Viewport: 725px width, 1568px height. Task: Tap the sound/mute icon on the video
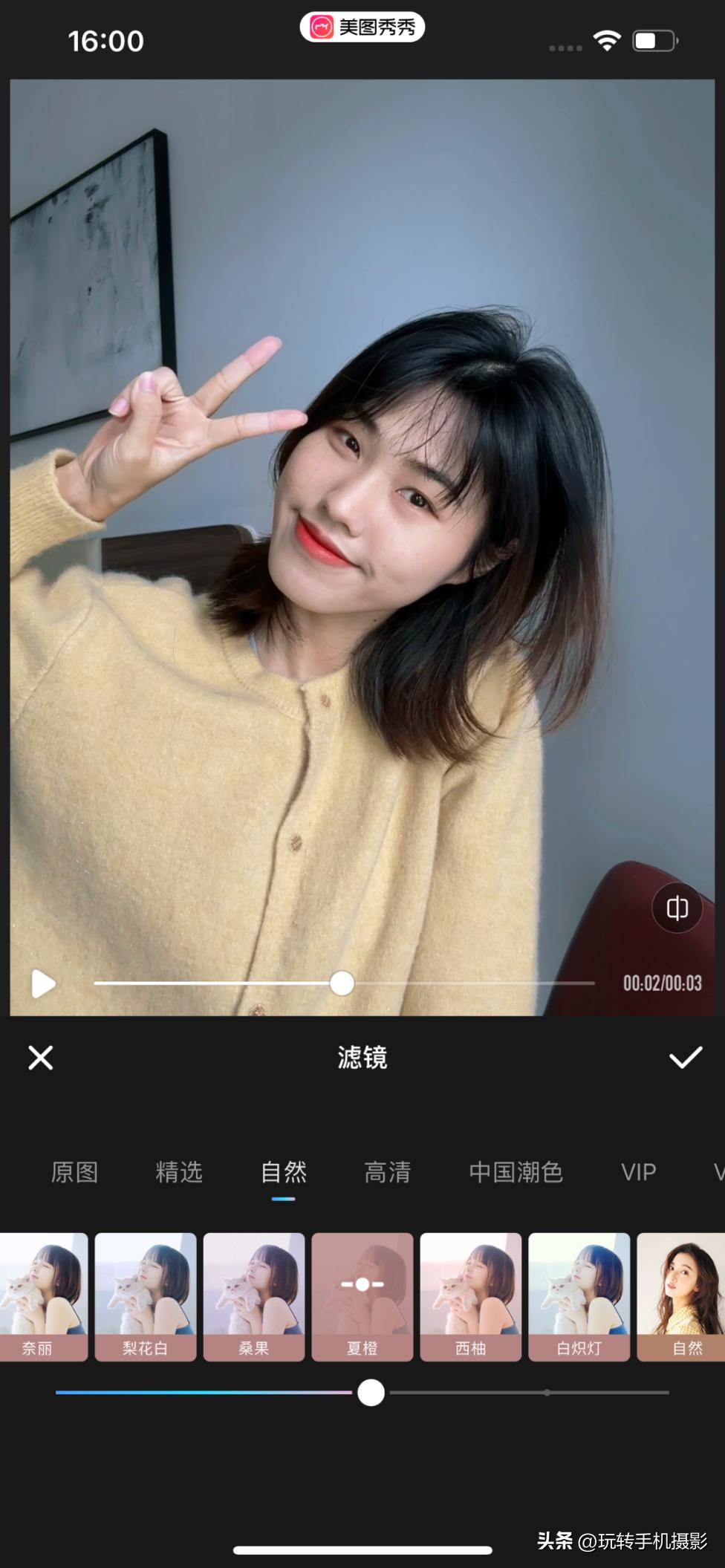coord(677,908)
